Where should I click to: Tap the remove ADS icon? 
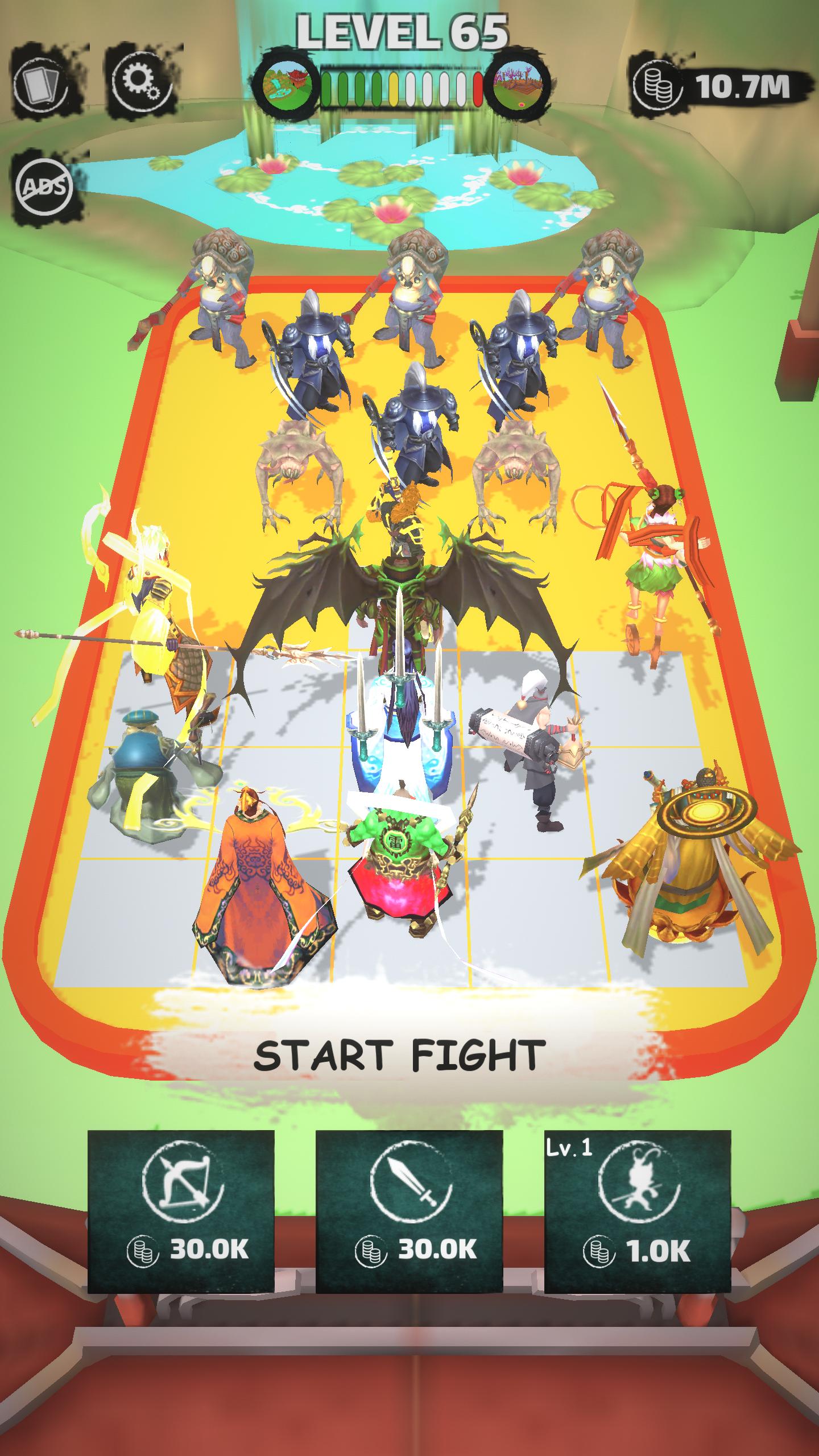[x=44, y=187]
